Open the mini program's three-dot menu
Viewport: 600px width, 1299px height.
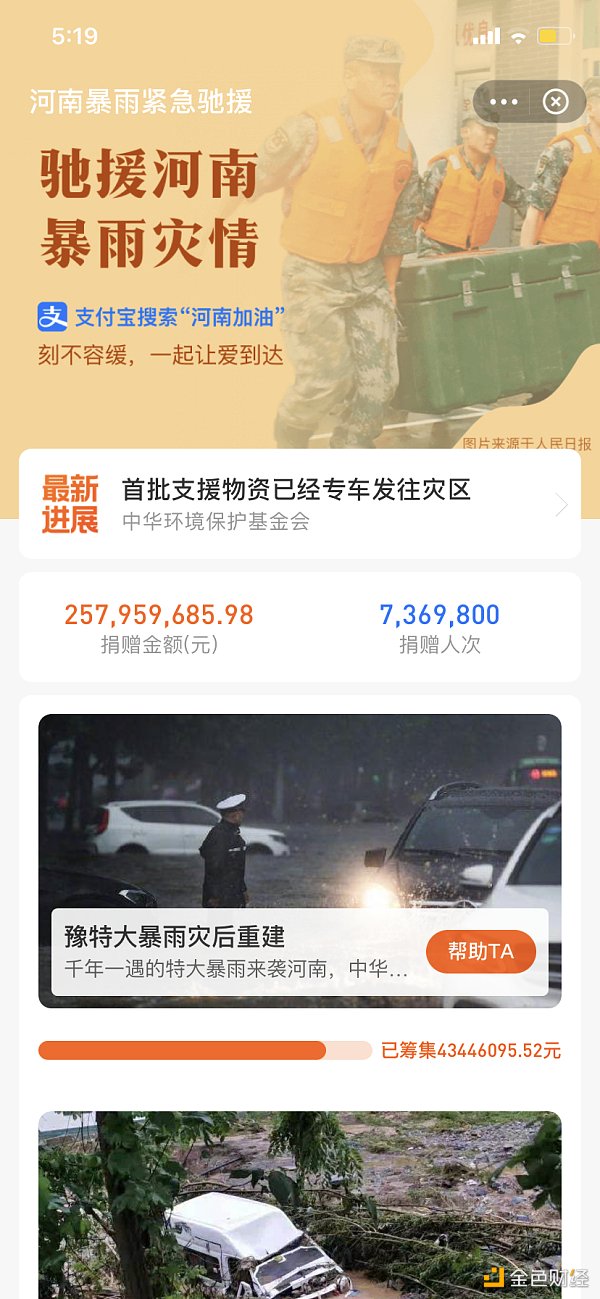tap(504, 102)
